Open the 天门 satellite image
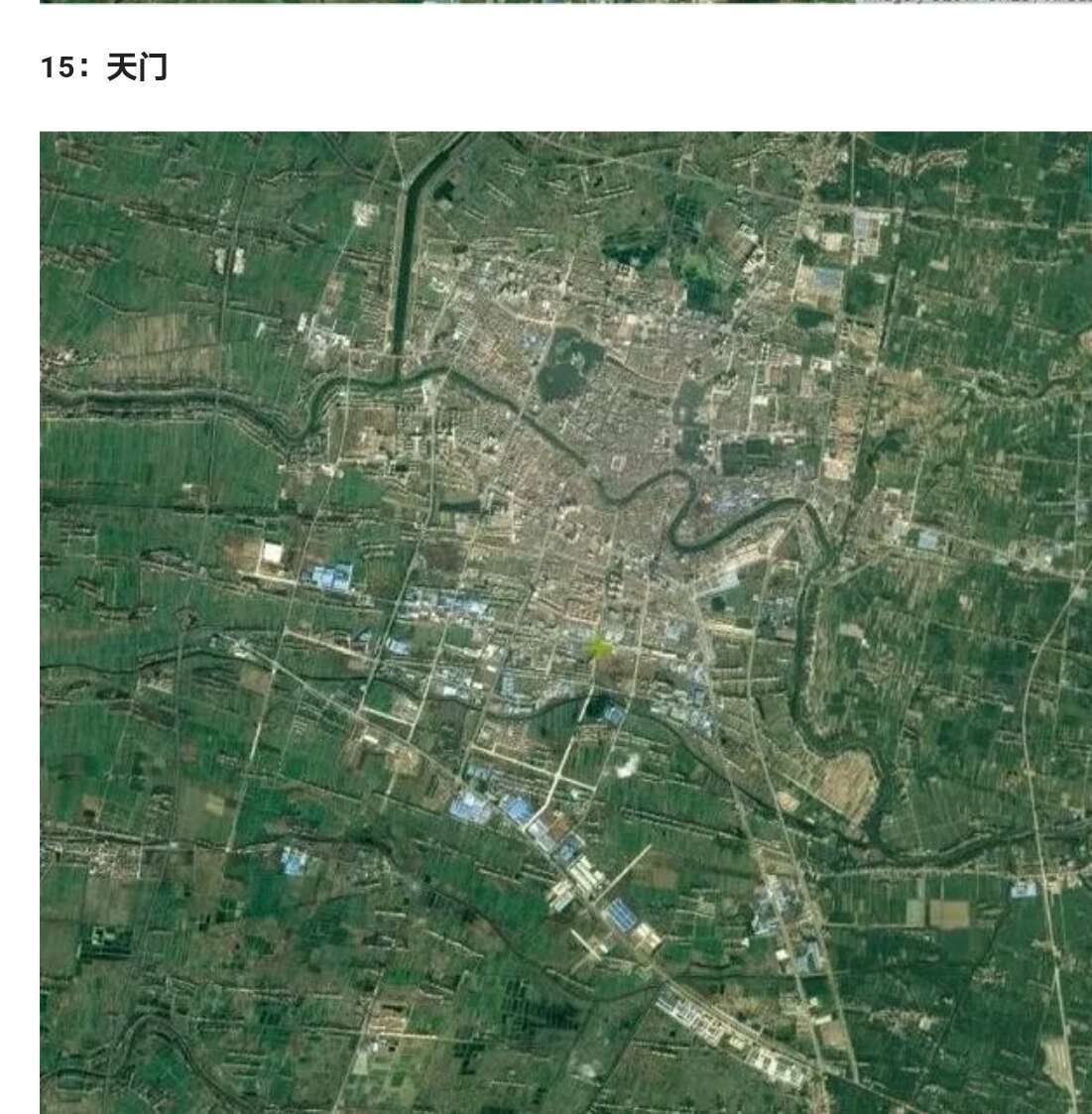The image size is (1092, 1114). (x=565, y=622)
